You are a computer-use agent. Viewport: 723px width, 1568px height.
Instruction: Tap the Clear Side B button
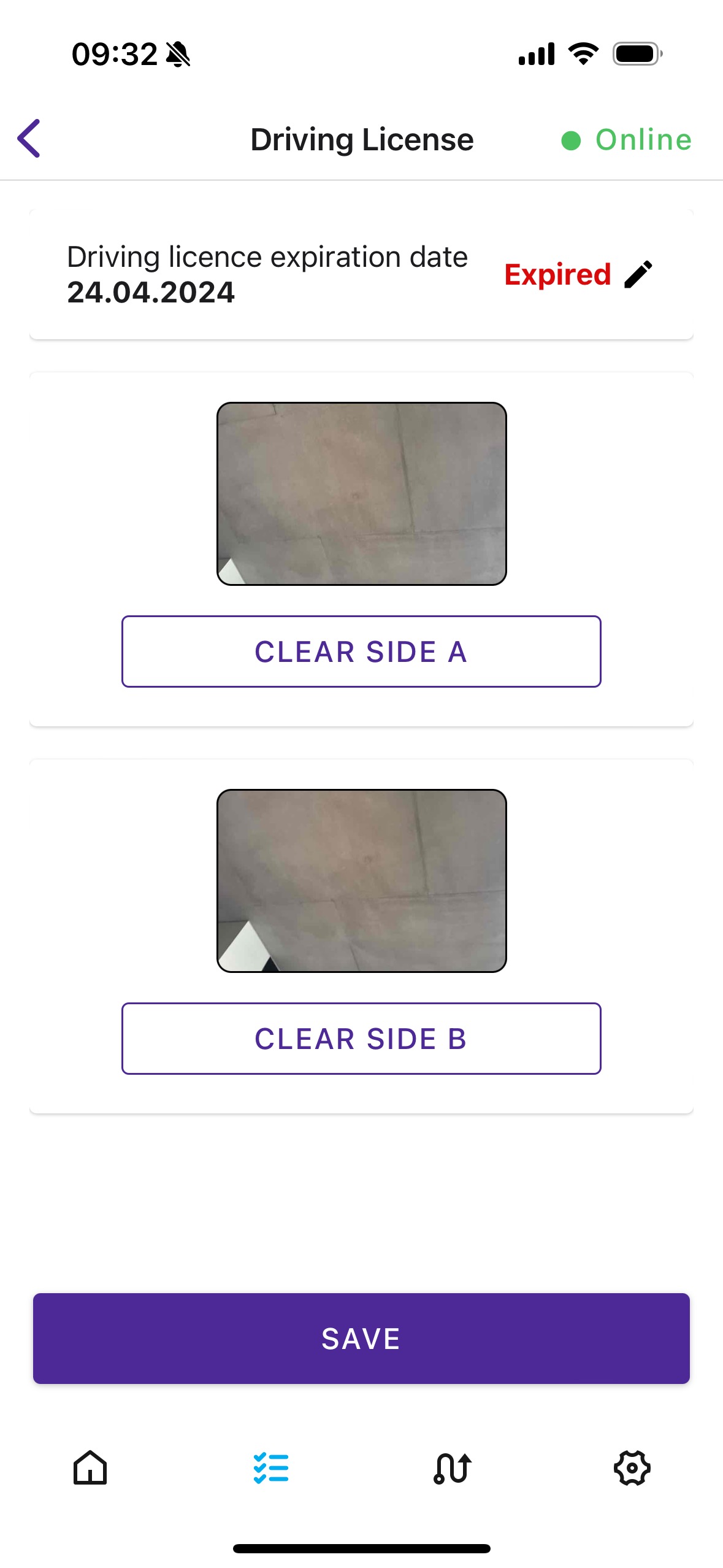(x=361, y=1038)
